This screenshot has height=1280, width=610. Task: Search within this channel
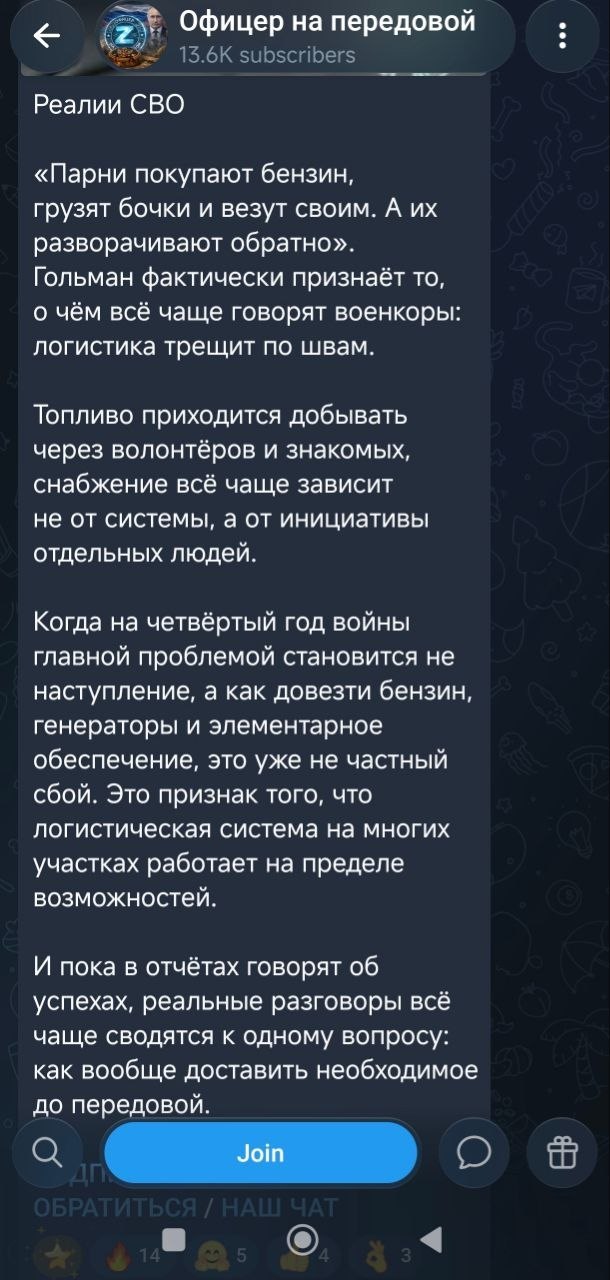pos(46,1153)
